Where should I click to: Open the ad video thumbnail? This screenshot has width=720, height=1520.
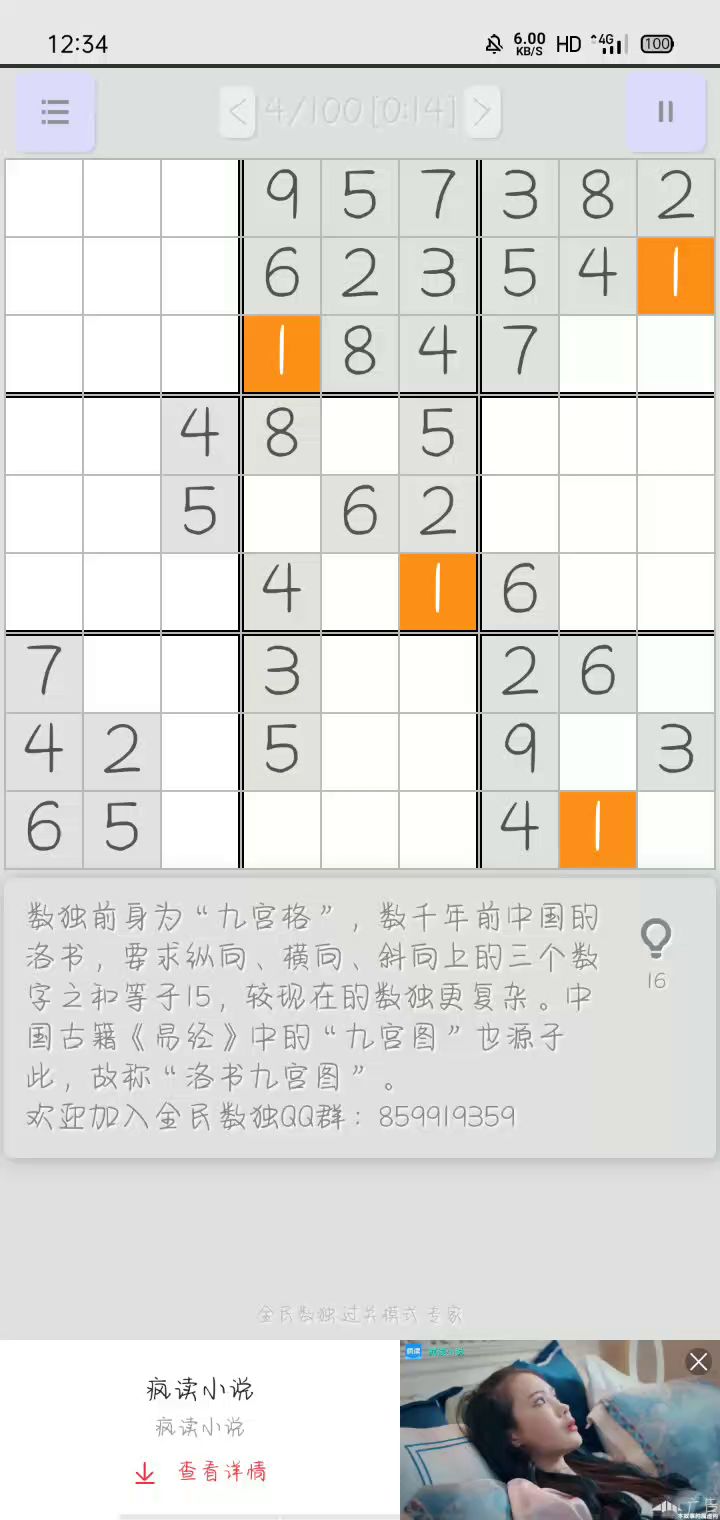click(x=560, y=1430)
